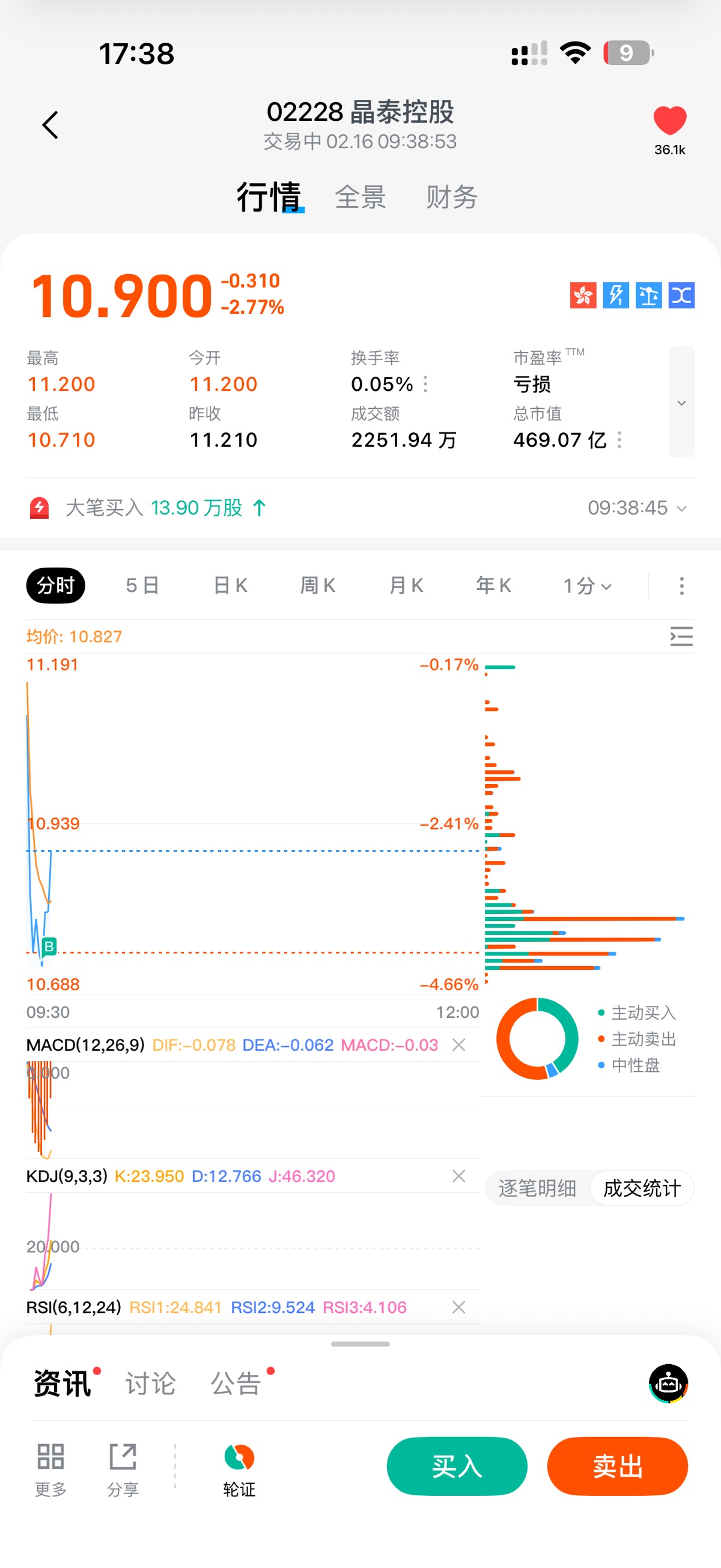Toggle the favorite heart icon
Viewport: 721px width, 1568px height.
click(669, 120)
